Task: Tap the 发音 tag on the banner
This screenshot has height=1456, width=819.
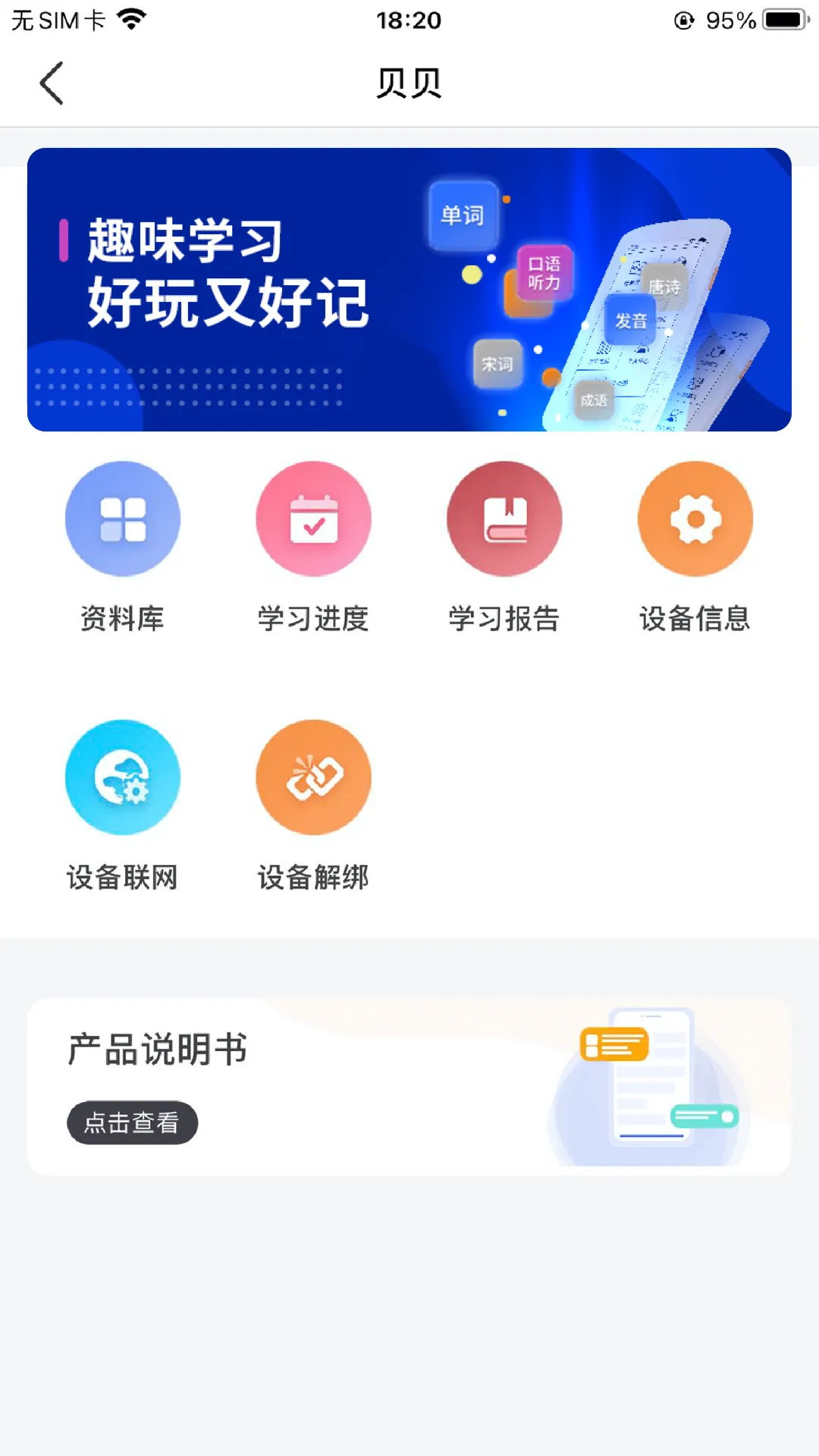Action: point(632,319)
